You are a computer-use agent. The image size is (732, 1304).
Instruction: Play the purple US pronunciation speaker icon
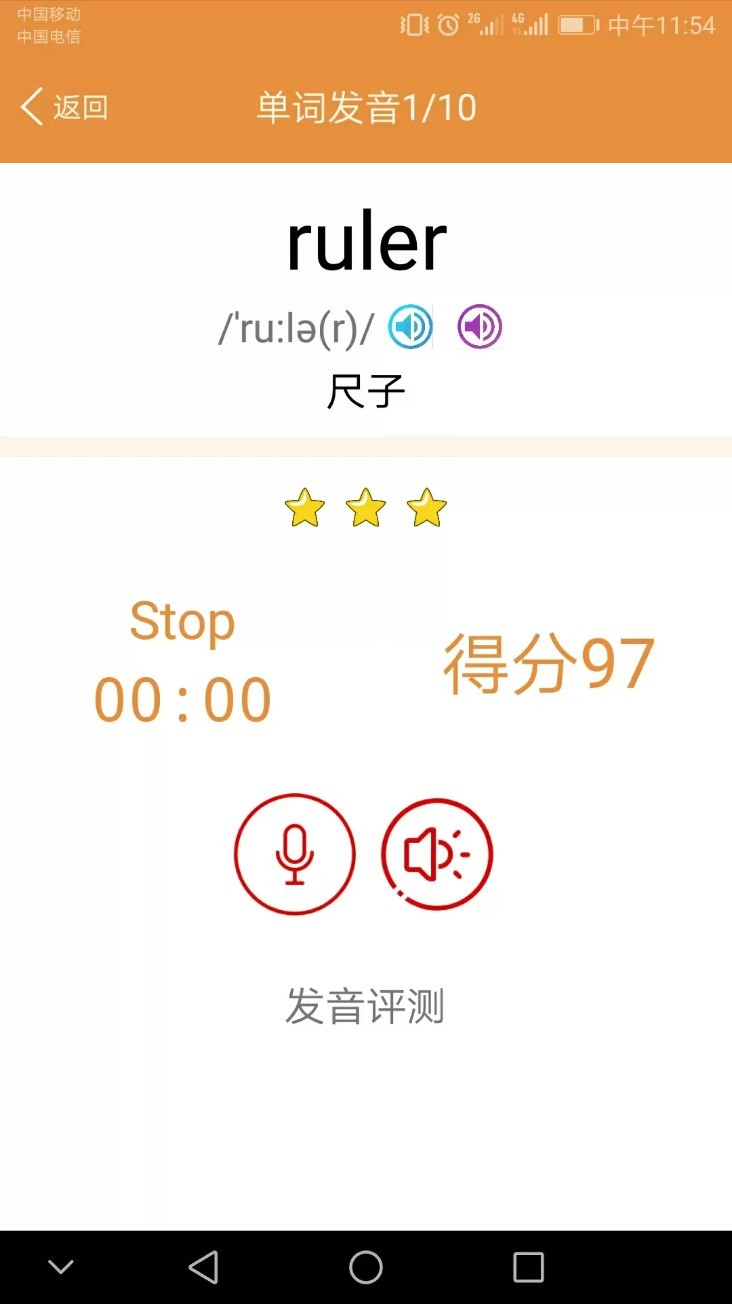tap(478, 326)
